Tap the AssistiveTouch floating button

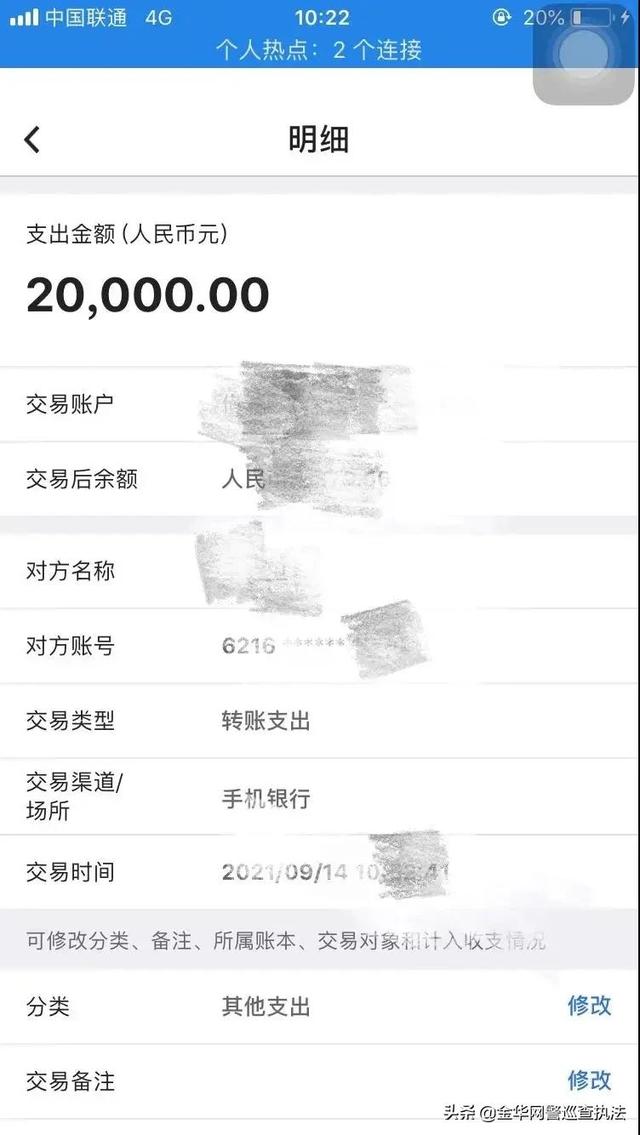584,54
